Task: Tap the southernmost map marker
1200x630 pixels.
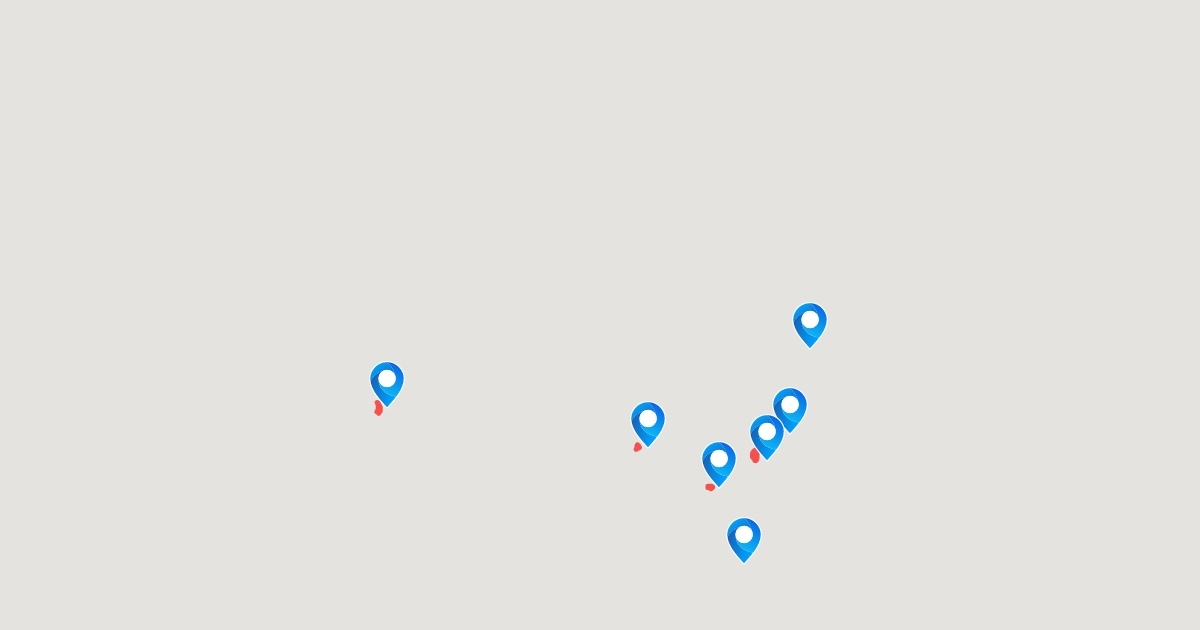Action: tap(744, 538)
